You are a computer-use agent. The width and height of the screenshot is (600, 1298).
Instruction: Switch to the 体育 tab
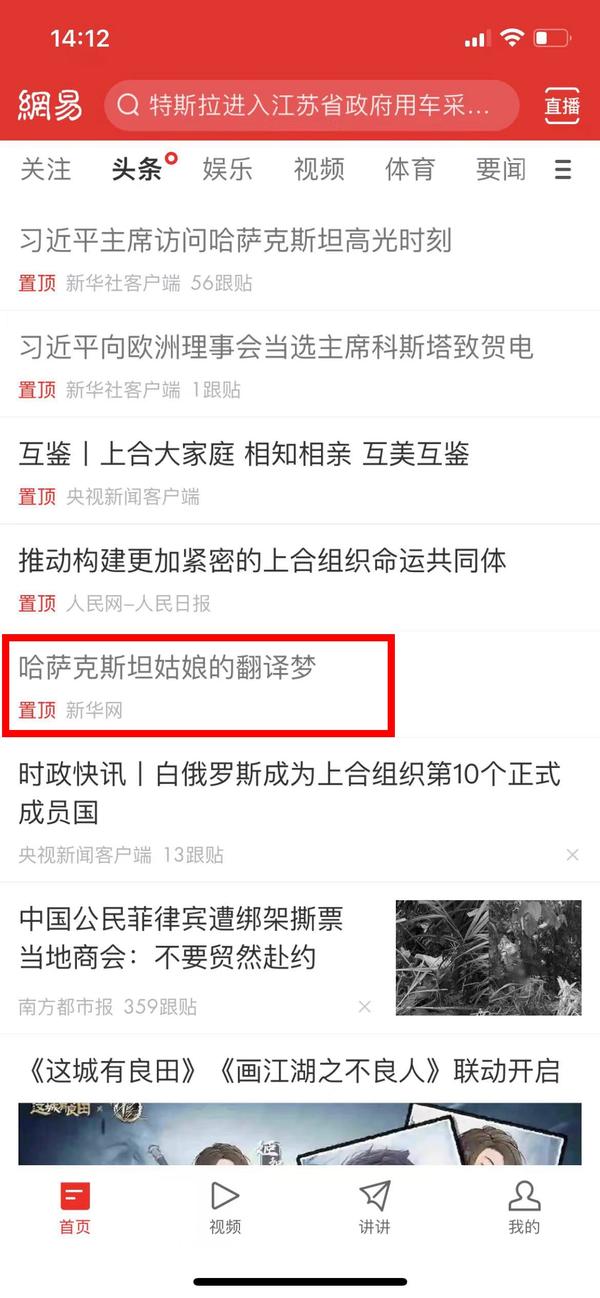click(x=410, y=169)
